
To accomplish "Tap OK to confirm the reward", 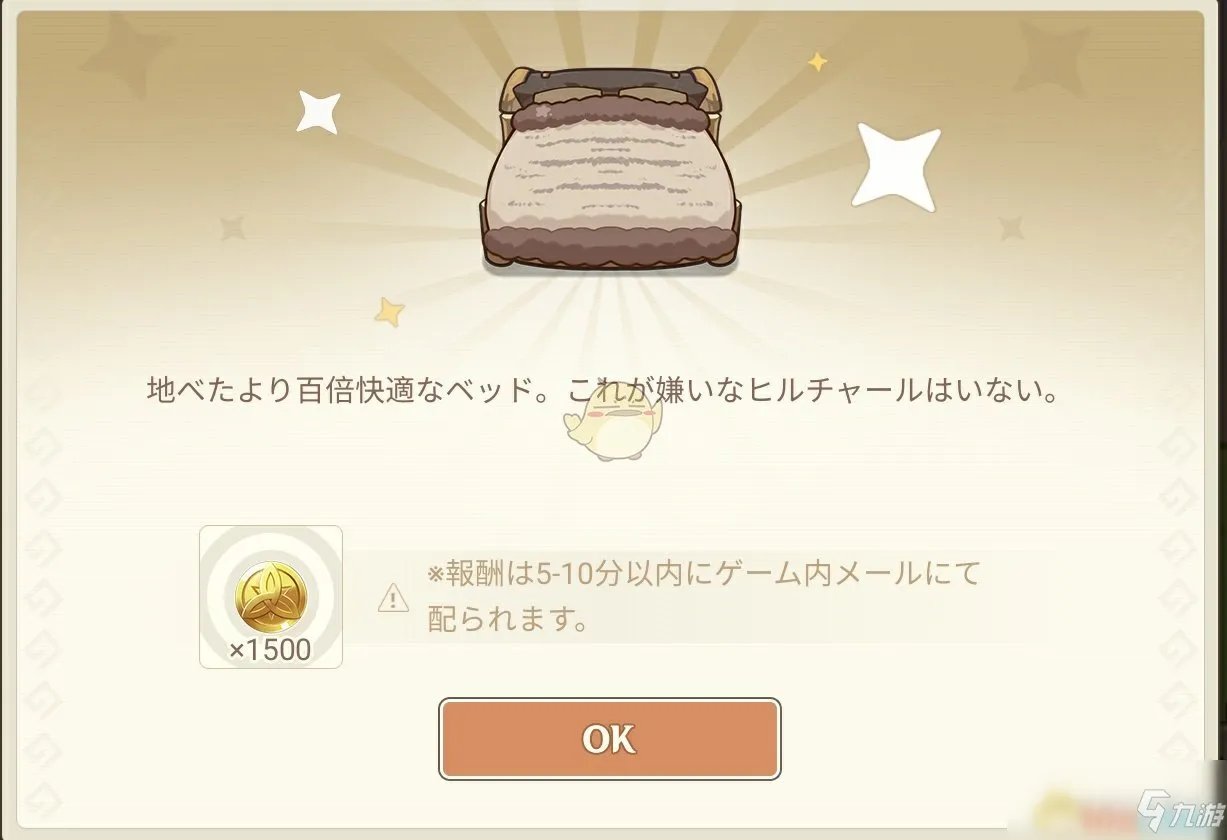I will point(609,739).
